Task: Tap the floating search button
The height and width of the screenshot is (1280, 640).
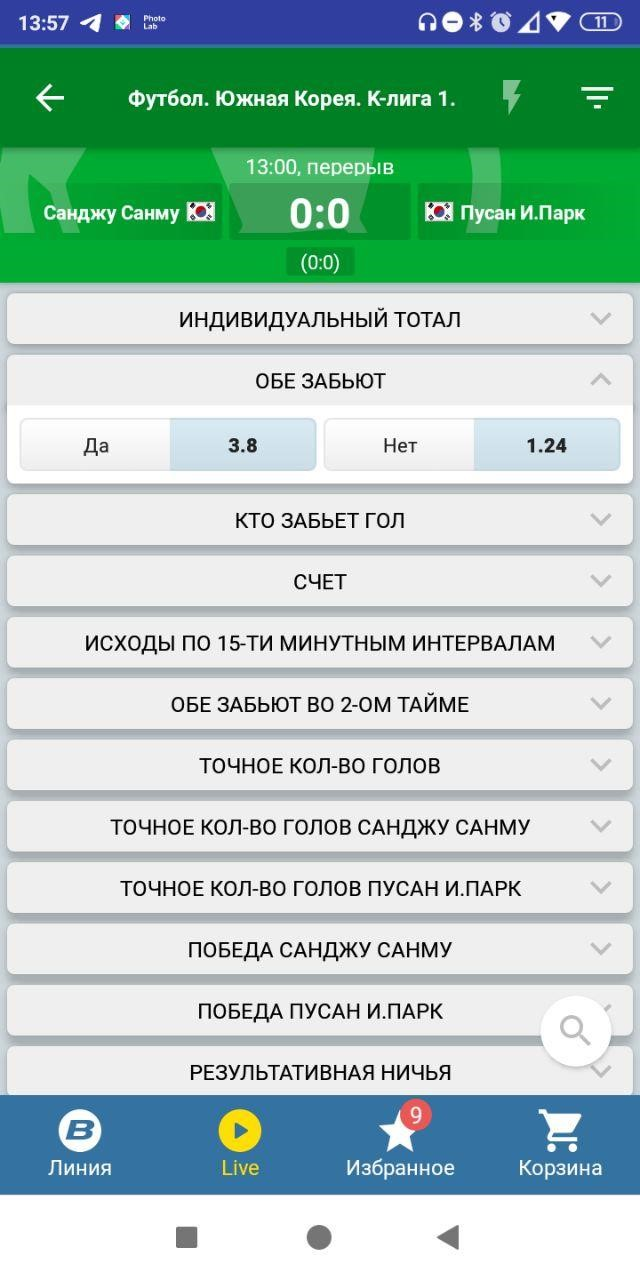Action: pos(576,1030)
